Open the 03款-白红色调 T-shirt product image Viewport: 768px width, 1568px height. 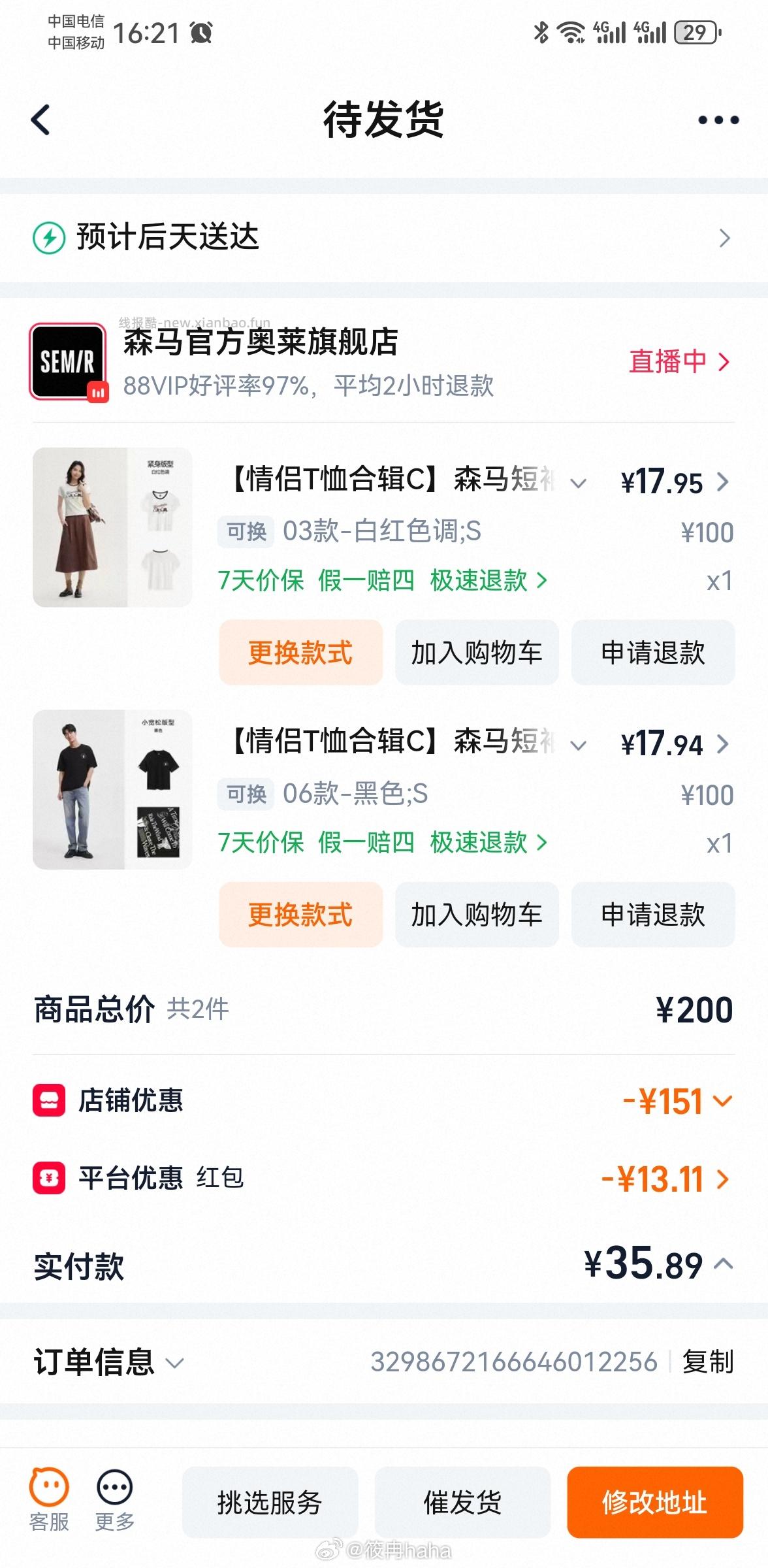112,527
